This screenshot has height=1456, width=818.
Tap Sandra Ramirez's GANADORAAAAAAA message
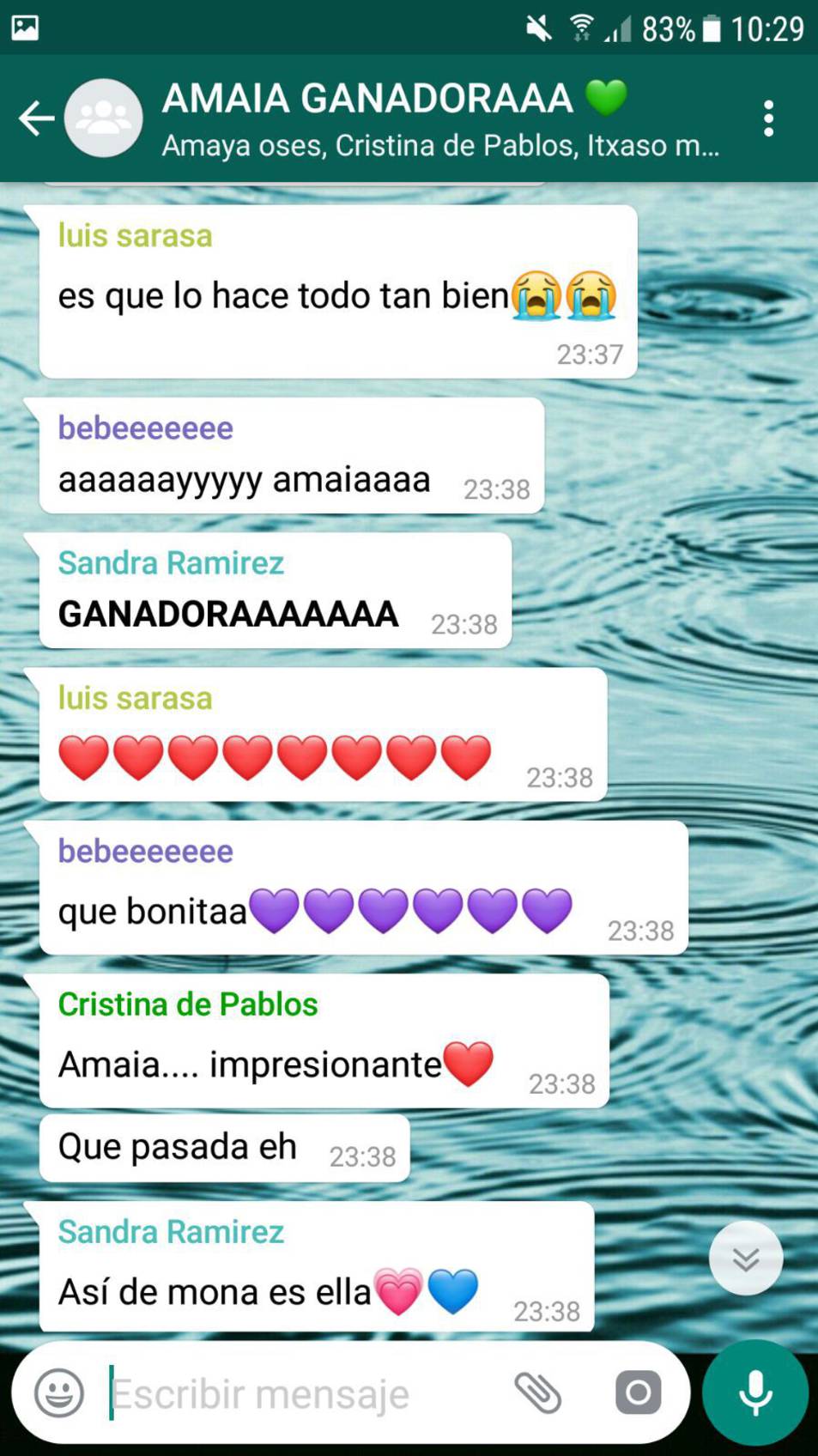tap(227, 612)
